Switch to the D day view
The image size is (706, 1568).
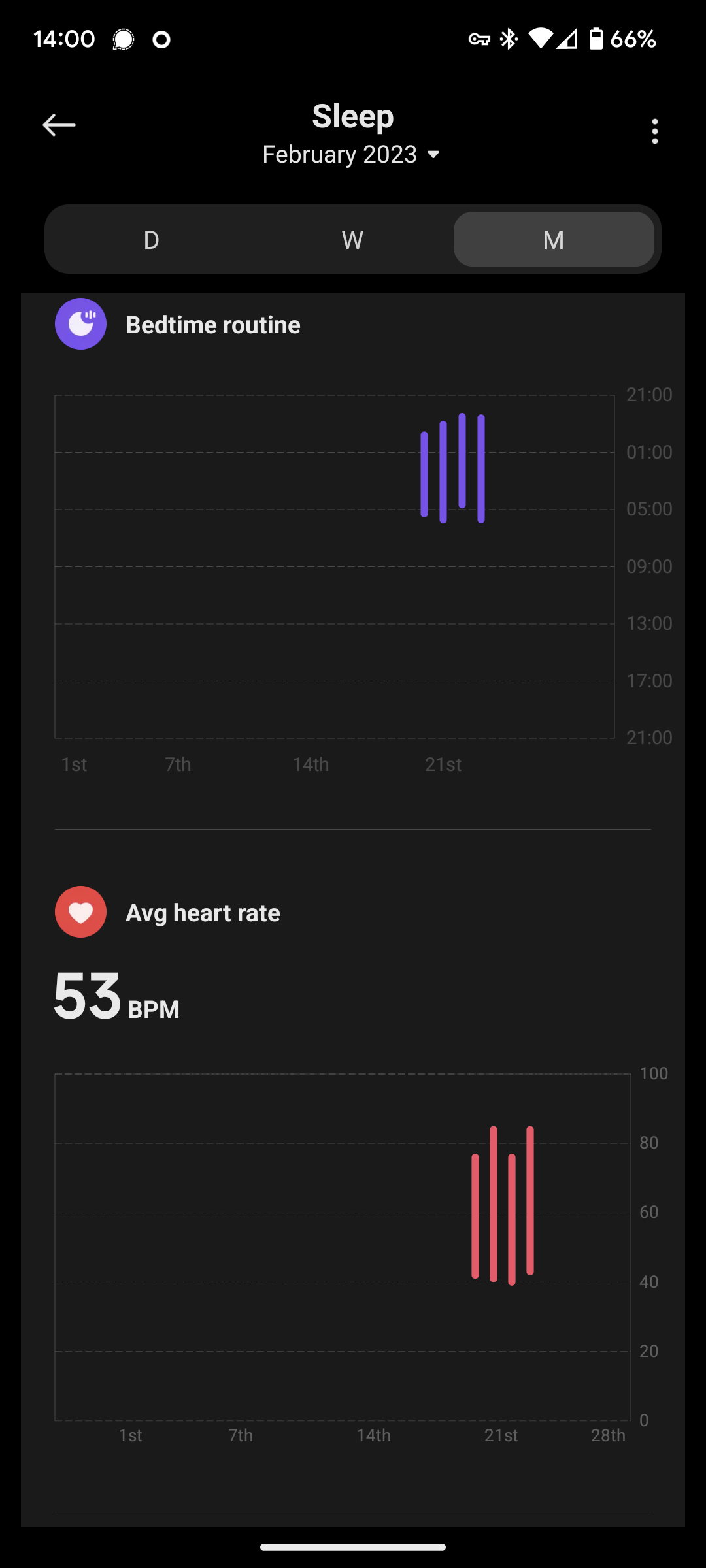(151, 239)
